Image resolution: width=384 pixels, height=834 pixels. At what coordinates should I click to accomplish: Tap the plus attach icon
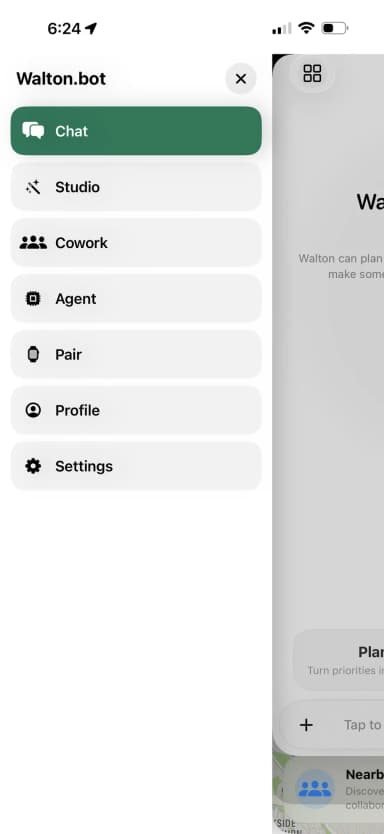pyautogui.click(x=306, y=724)
